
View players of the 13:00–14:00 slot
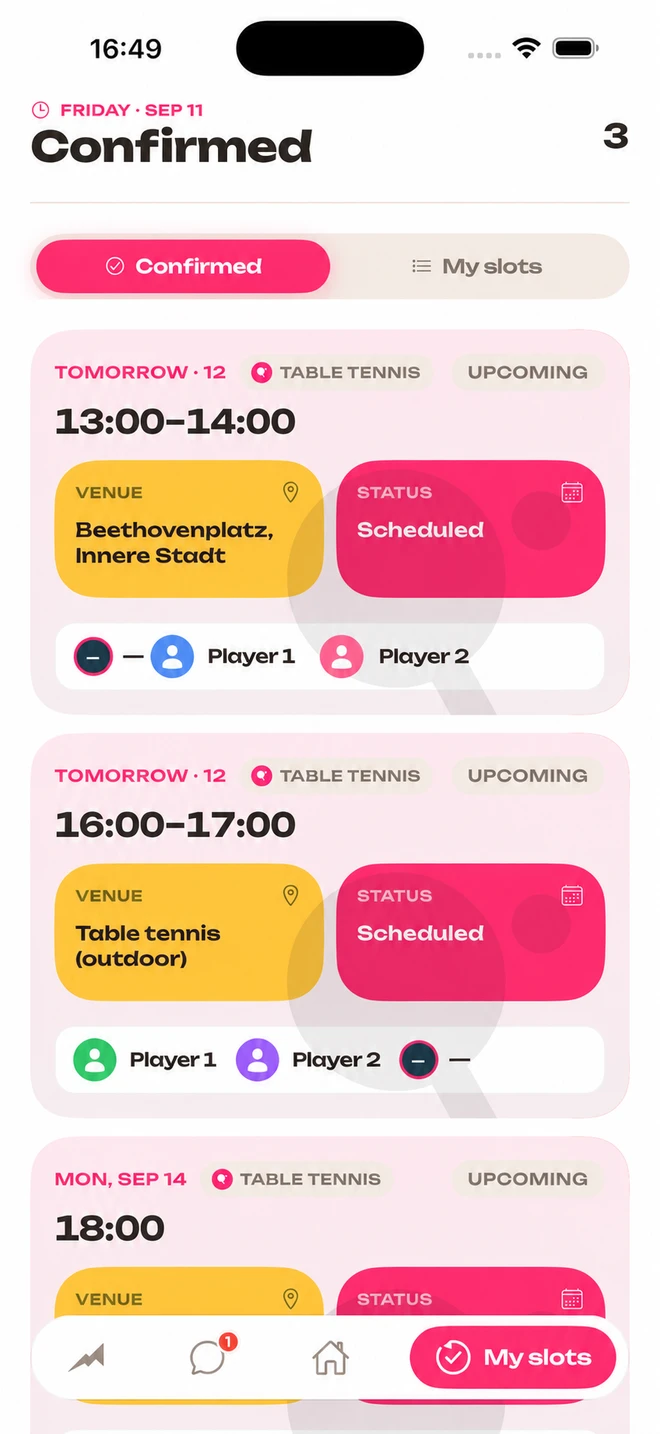tap(330, 657)
